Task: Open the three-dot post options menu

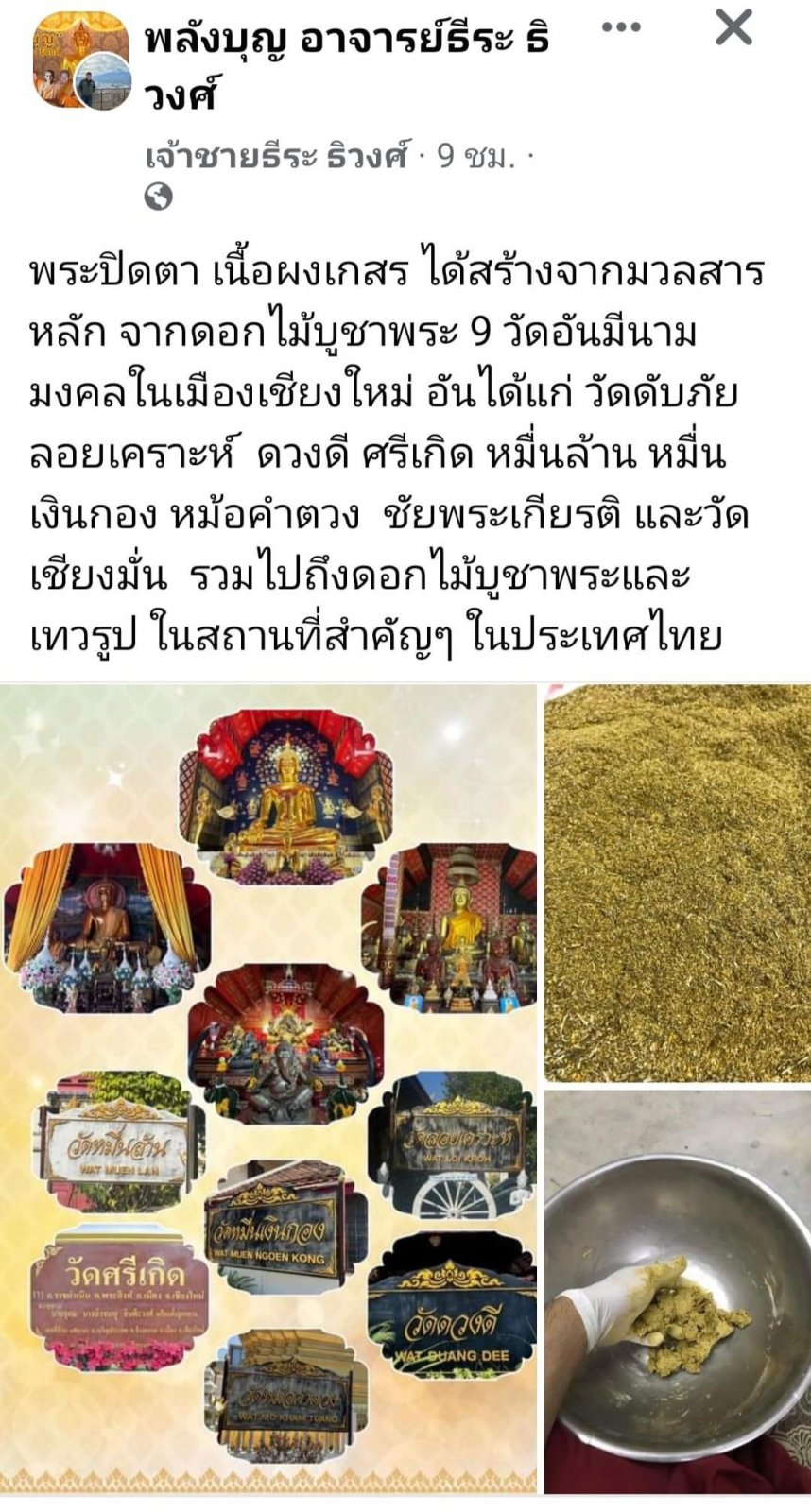Action: click(622, 26)
